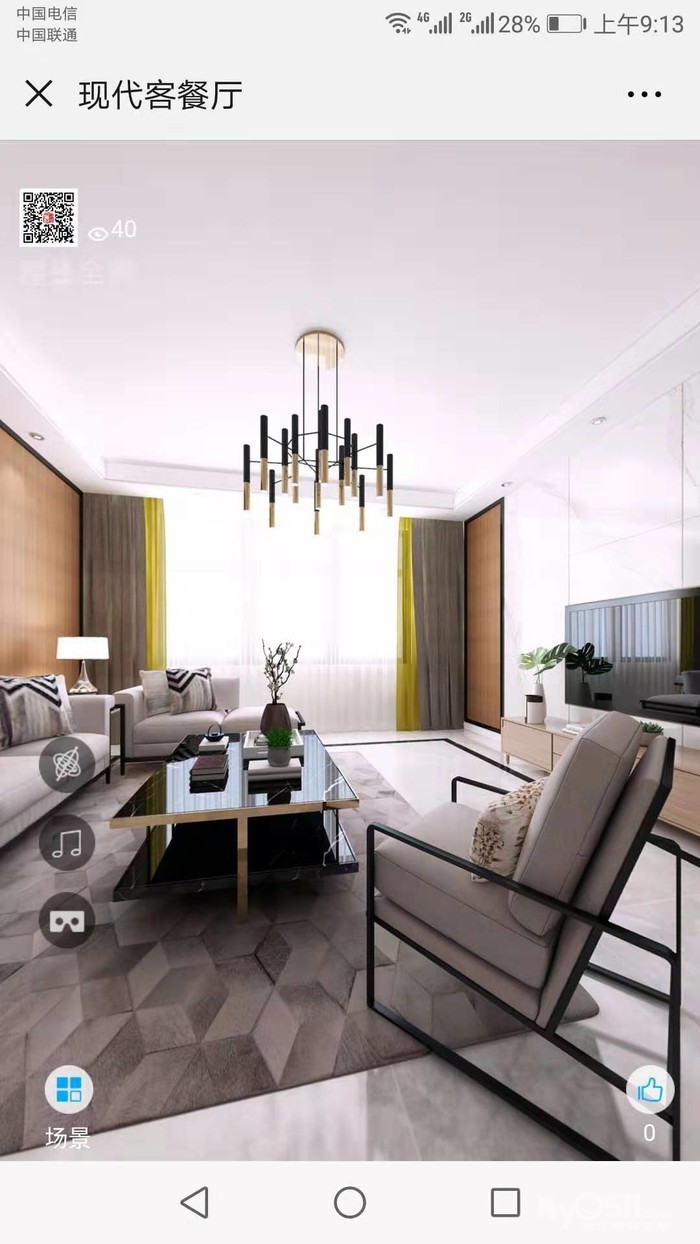Viewport: 700px width, 1244px height.
Task: Close the 现代客餐厅 page
Action: (38, 94)
